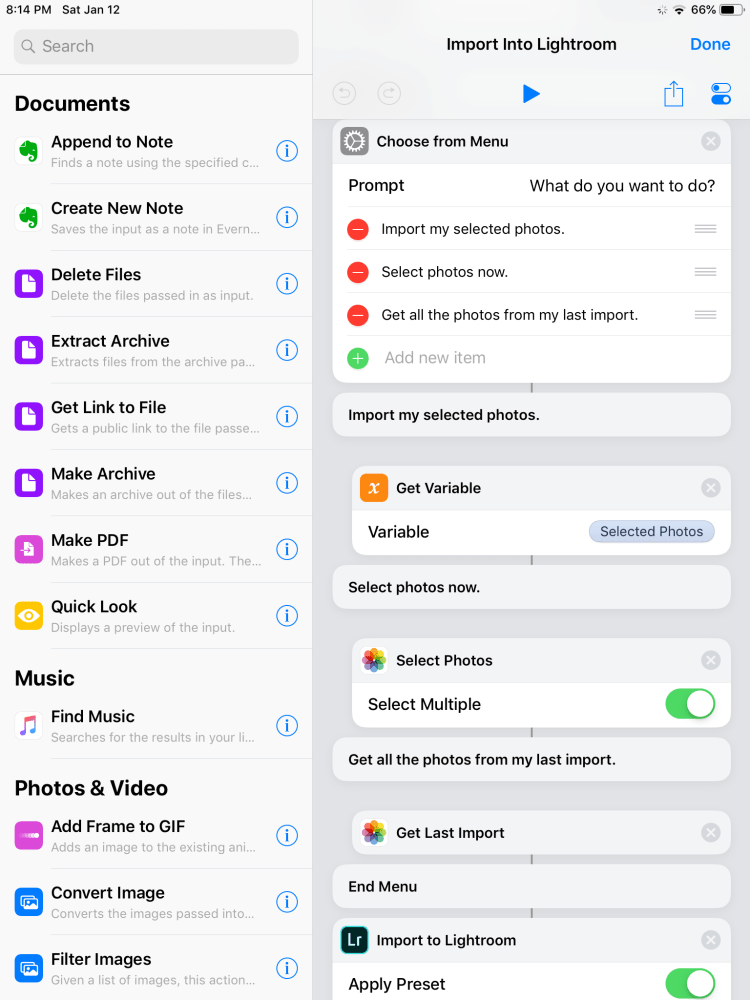Viewport: 750px width, 1000px height.
Task: Run the shortcut with the play button
Action: point(531,94)
